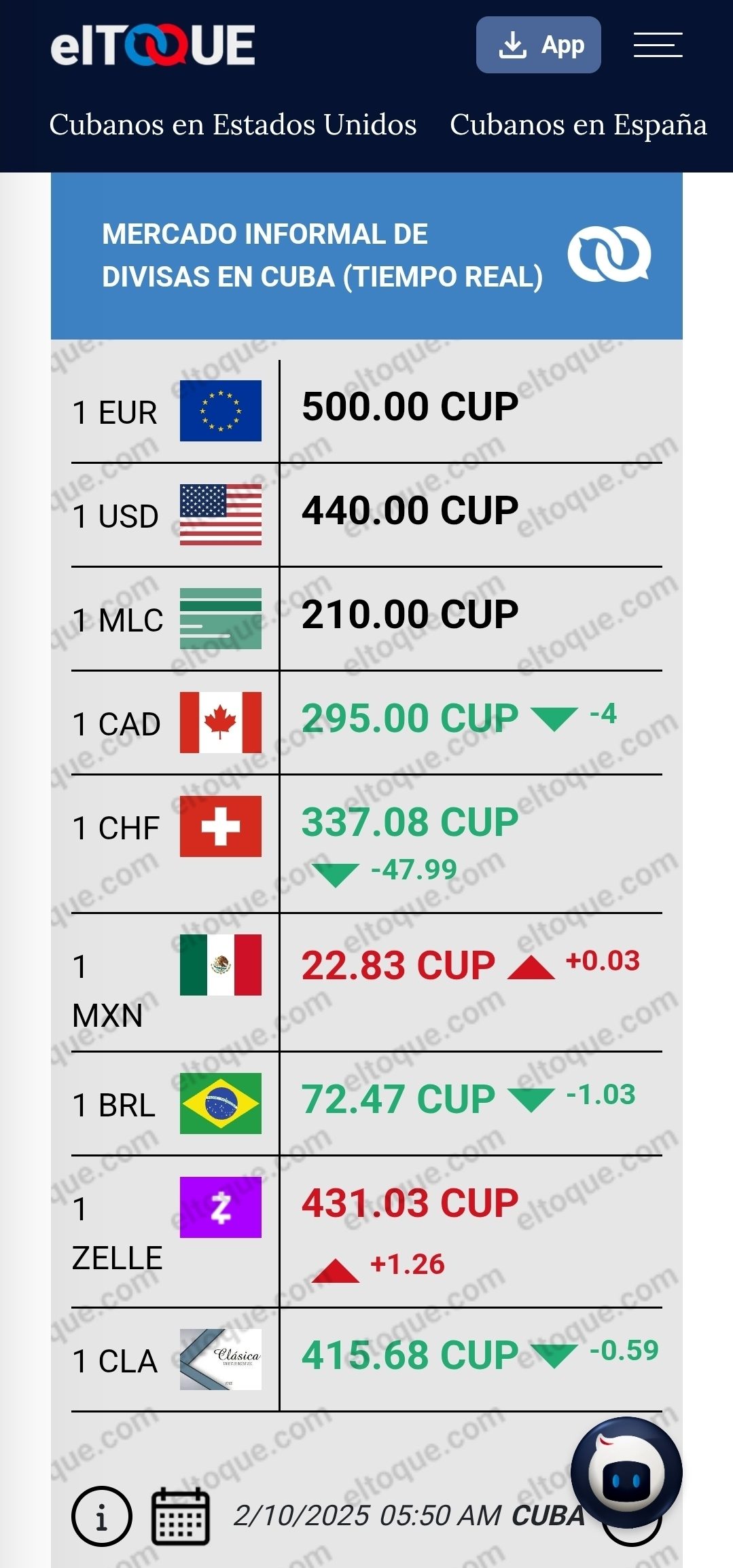Image resolution: width=733 pixels, height=1568 pixels.
Task: Open the info icon beside the calendar
Action: pyautogui.click(x=102, y=1516)
